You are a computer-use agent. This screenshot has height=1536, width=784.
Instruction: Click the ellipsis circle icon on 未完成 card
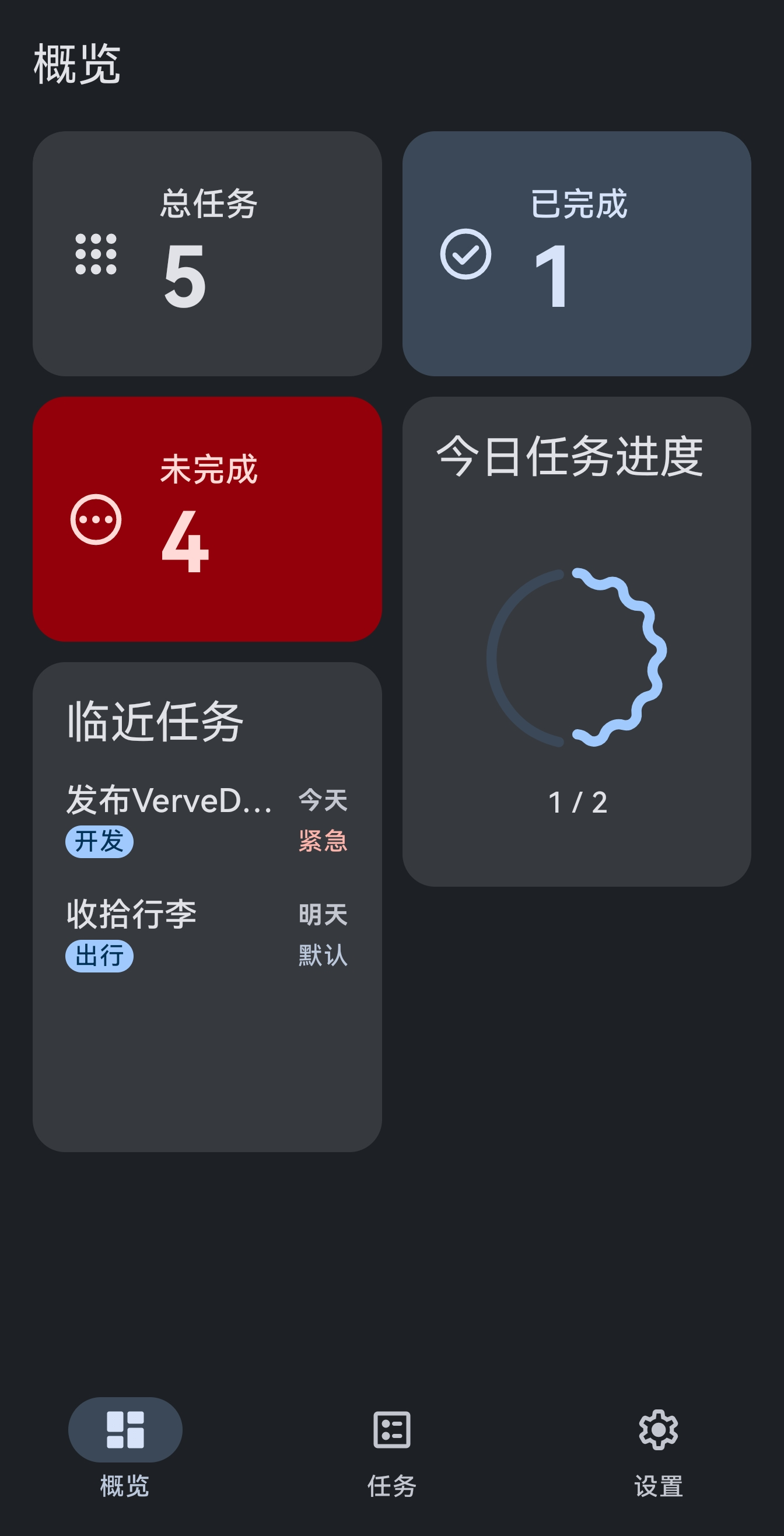(x=97, y=520)
